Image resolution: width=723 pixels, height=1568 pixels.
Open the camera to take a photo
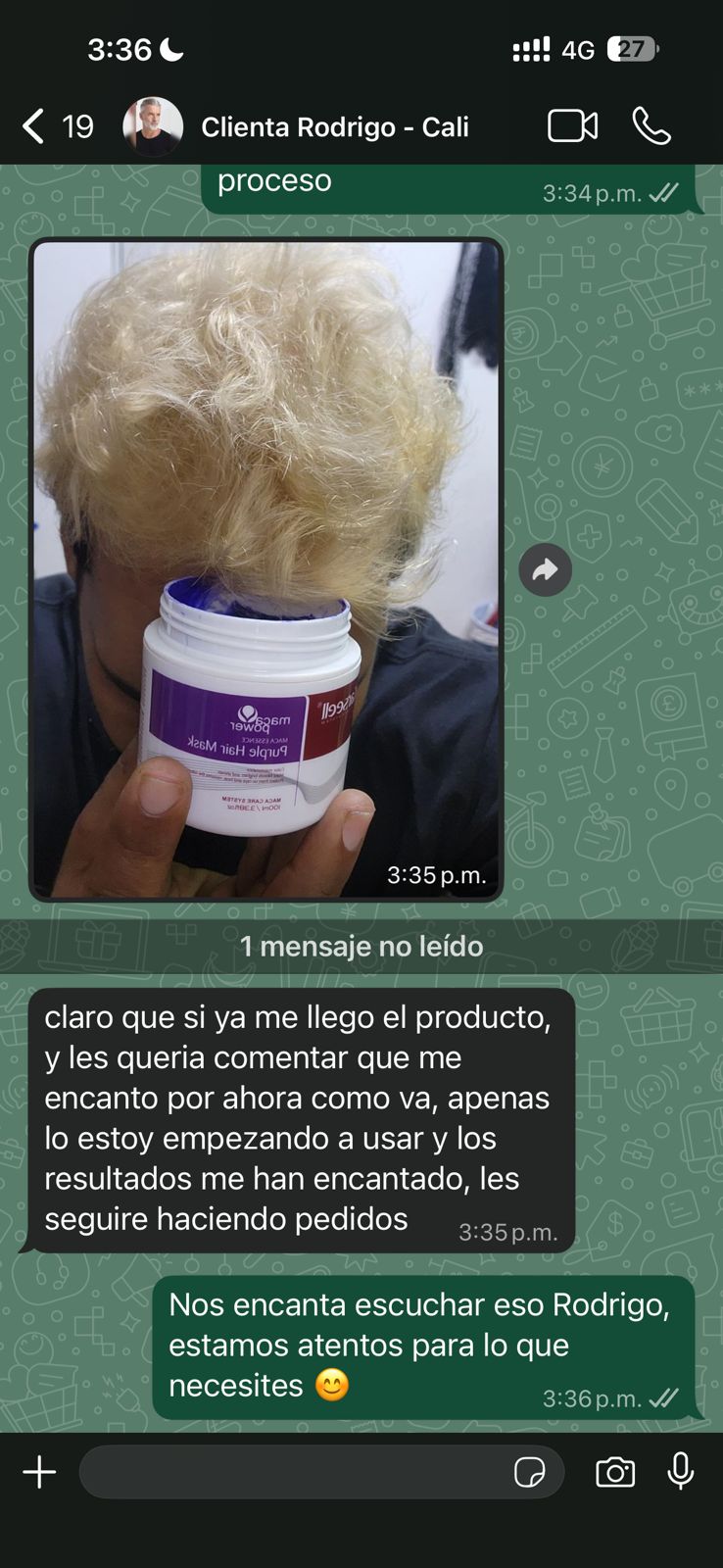(x=614, y=1472)
